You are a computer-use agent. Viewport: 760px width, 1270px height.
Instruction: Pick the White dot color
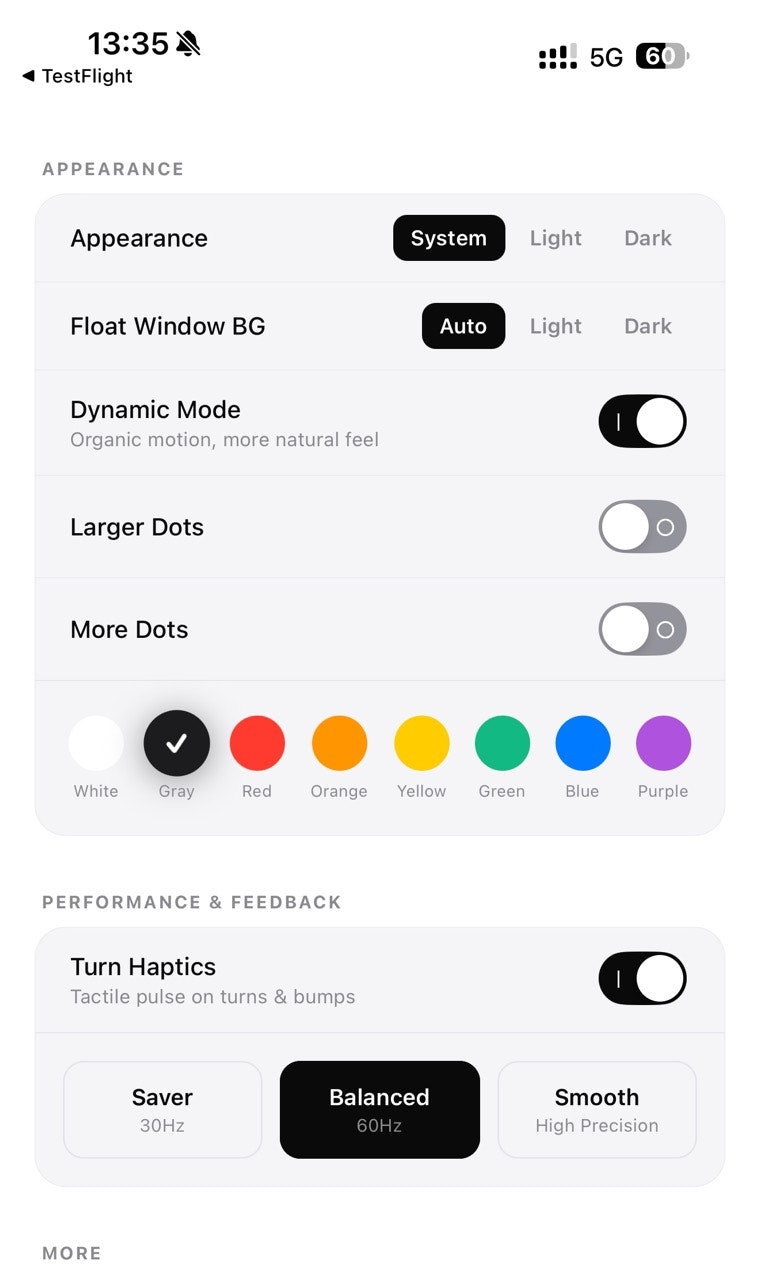click(96, 744)
